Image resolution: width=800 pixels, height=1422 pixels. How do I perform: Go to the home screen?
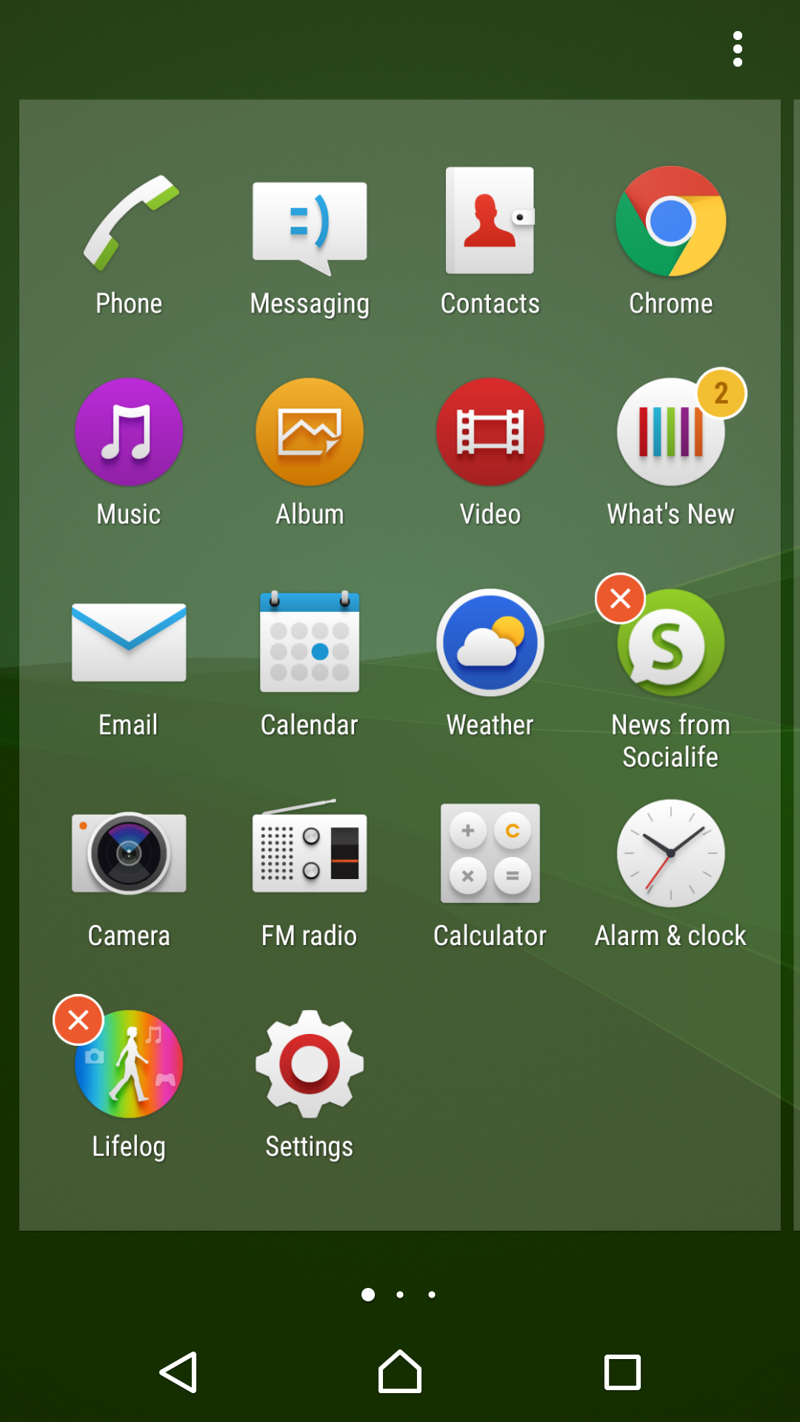tap(399, 1372)
